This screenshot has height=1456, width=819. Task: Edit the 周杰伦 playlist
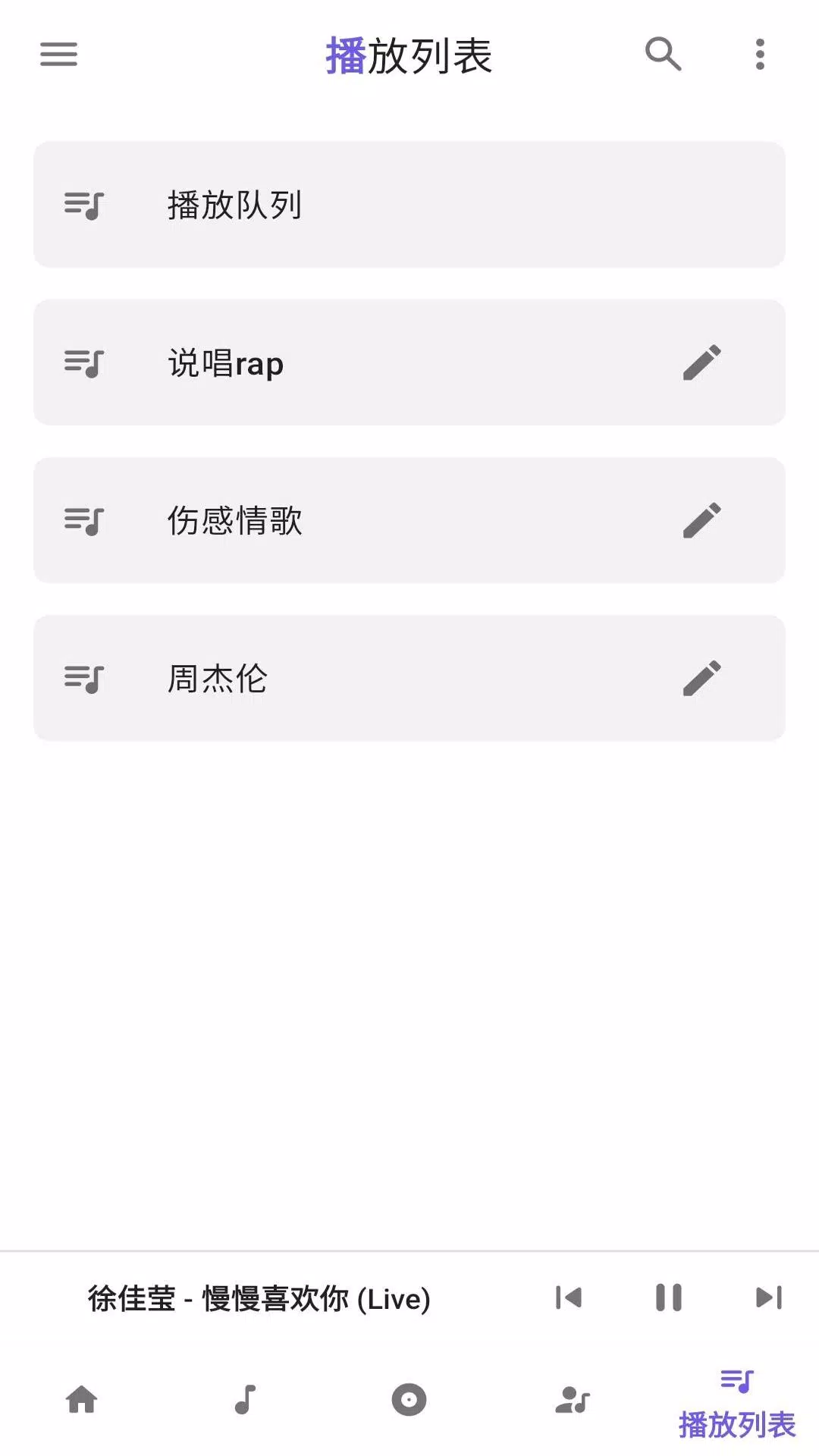(x=701, y=679)
